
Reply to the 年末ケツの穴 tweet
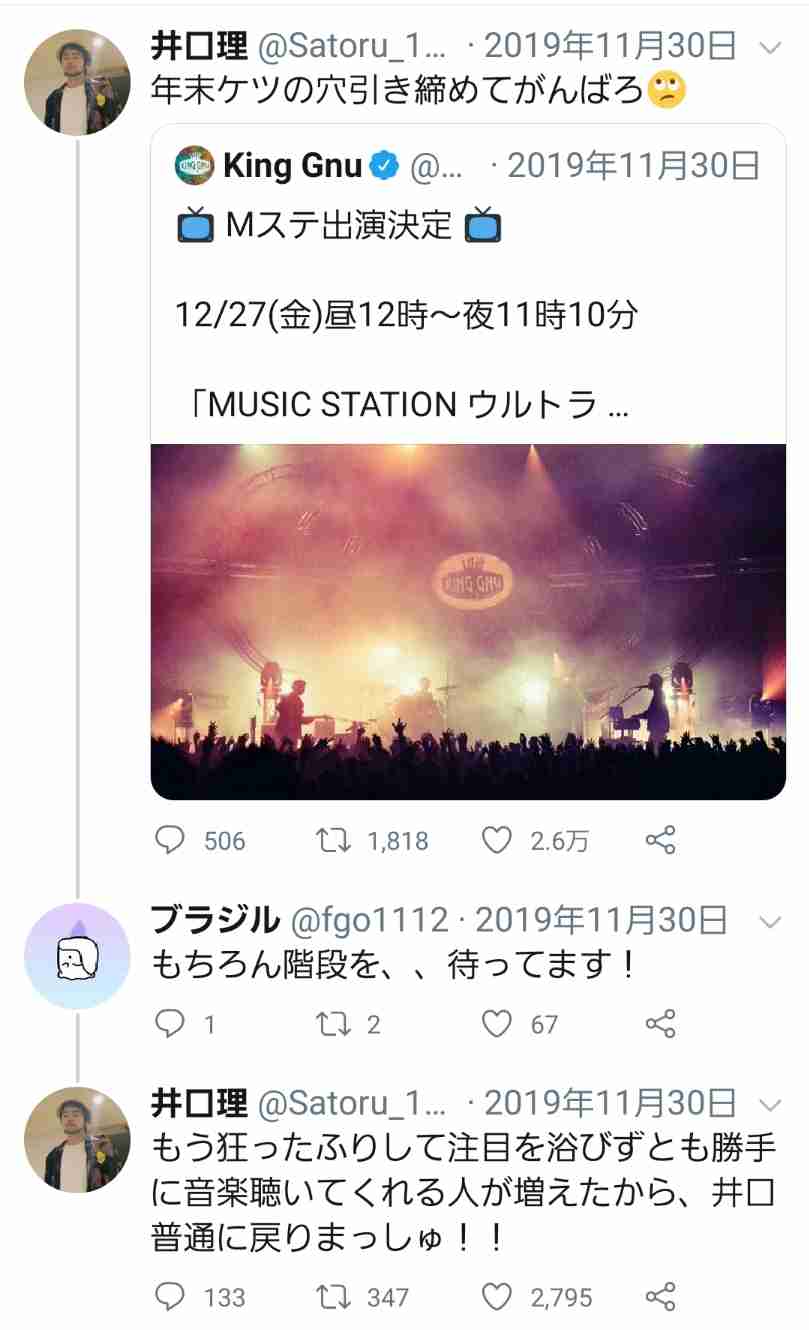pyautogui.click(x=171, y=841)
